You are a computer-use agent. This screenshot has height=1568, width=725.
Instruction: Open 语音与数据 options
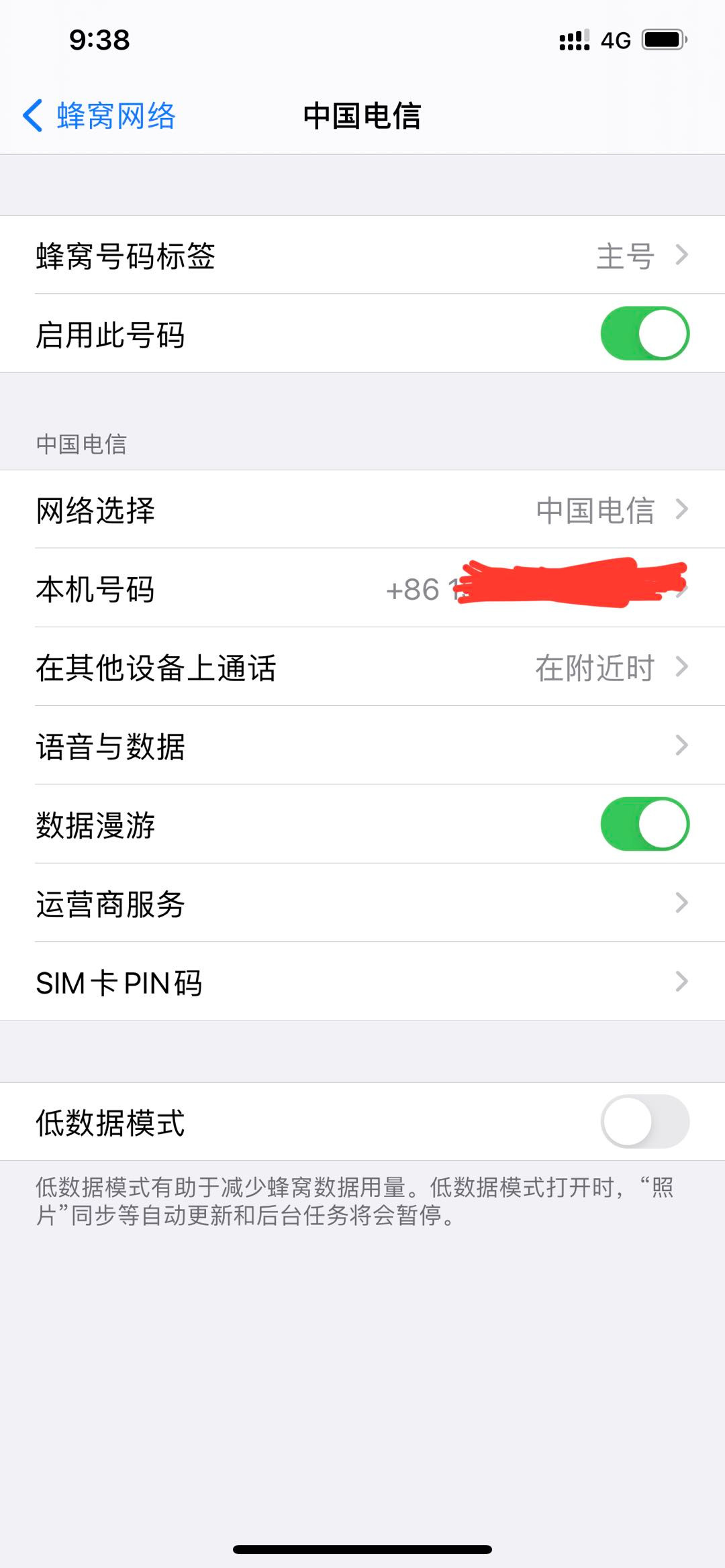click(362, 746)
